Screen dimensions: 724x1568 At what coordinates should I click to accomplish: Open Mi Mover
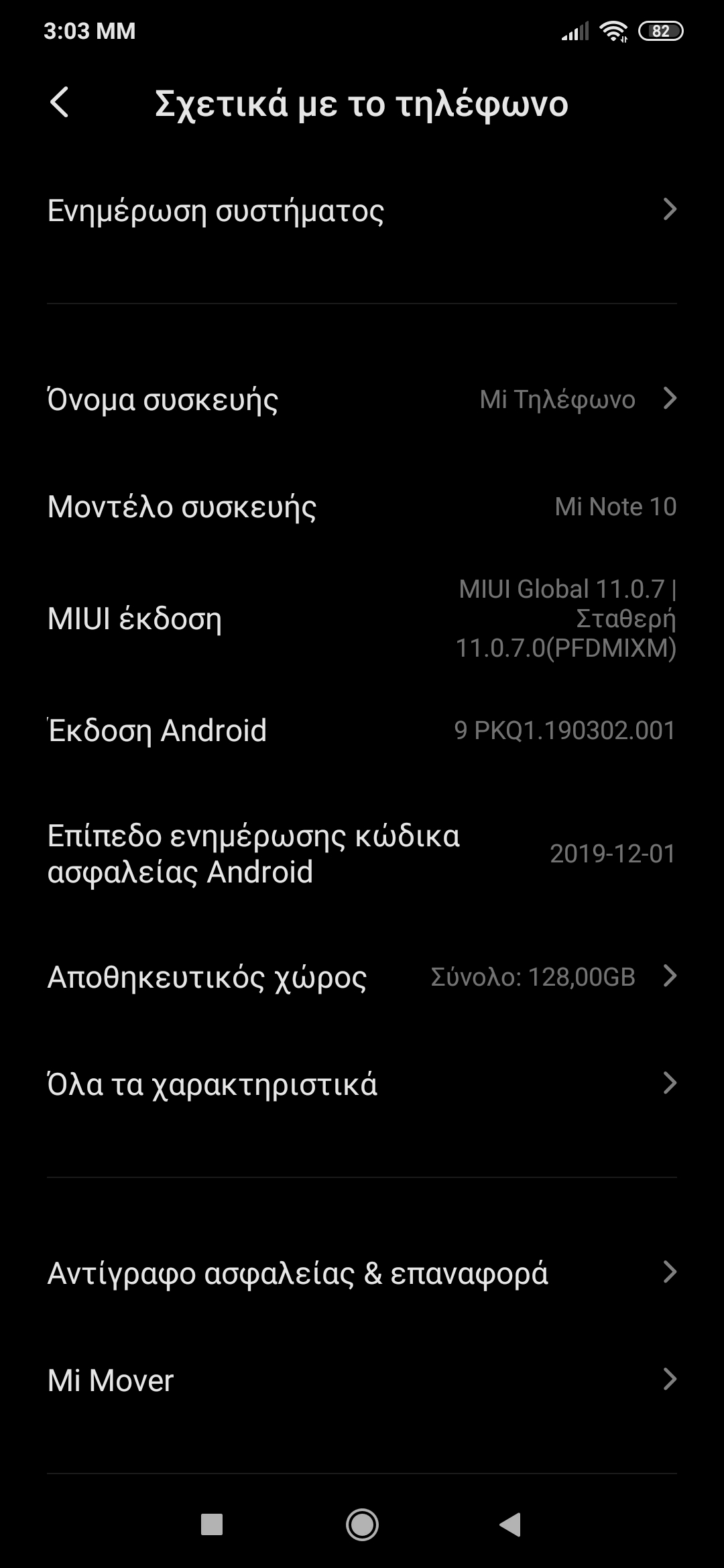pyautogui.click(x=362, y=1380)
